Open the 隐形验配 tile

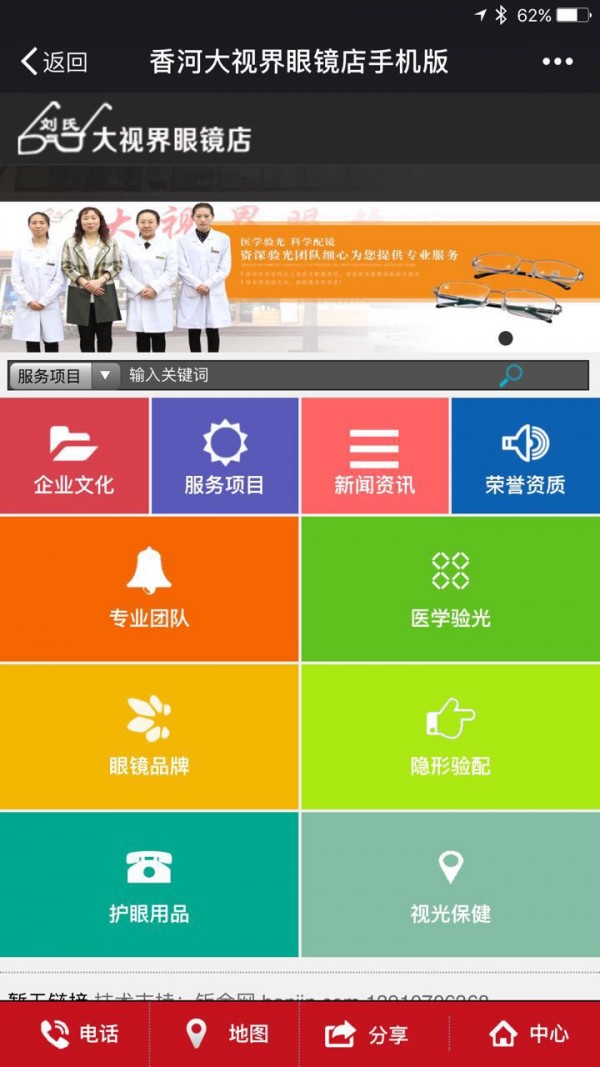point(450,737)
